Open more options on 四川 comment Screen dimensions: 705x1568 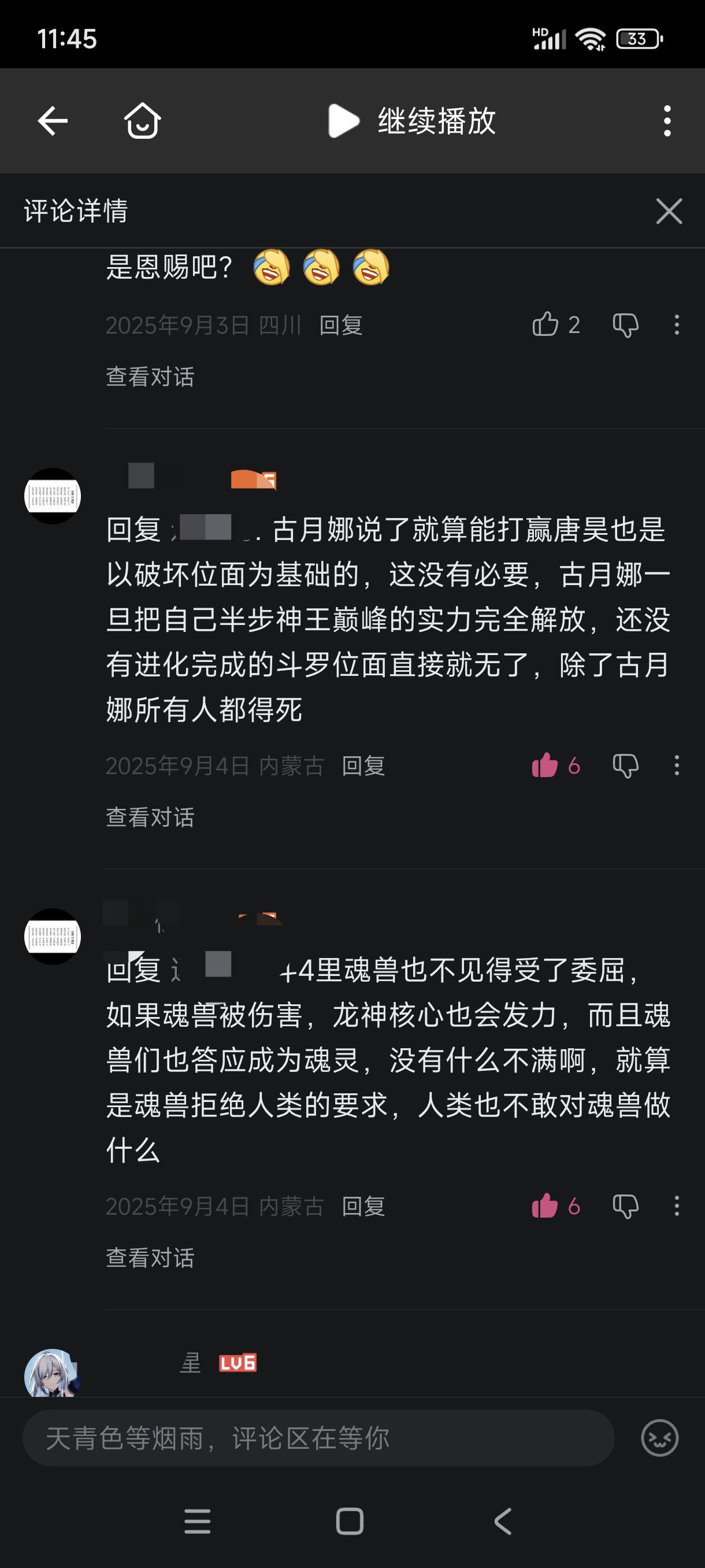677,325
